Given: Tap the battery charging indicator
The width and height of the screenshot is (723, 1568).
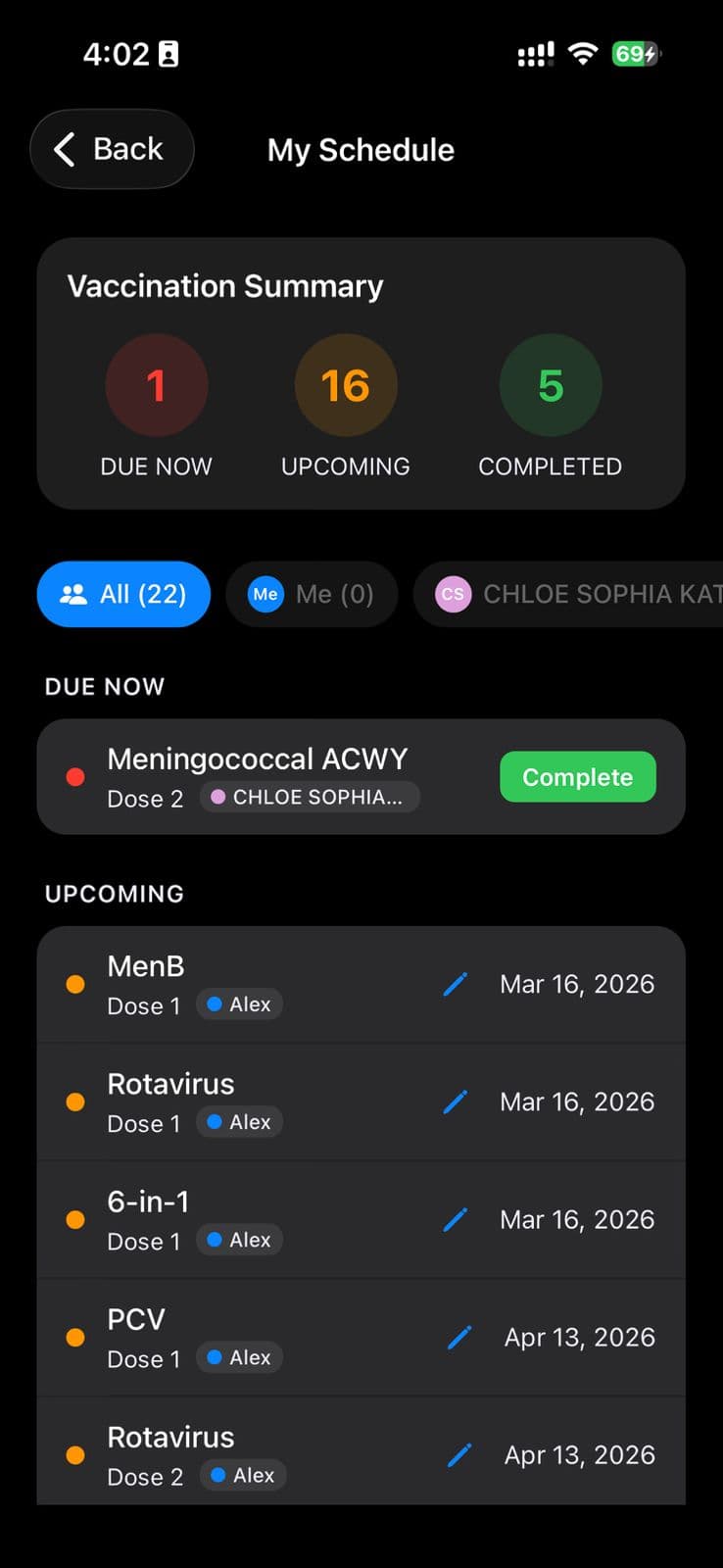Looking at the screenshot, I should (x=635, y=54).
